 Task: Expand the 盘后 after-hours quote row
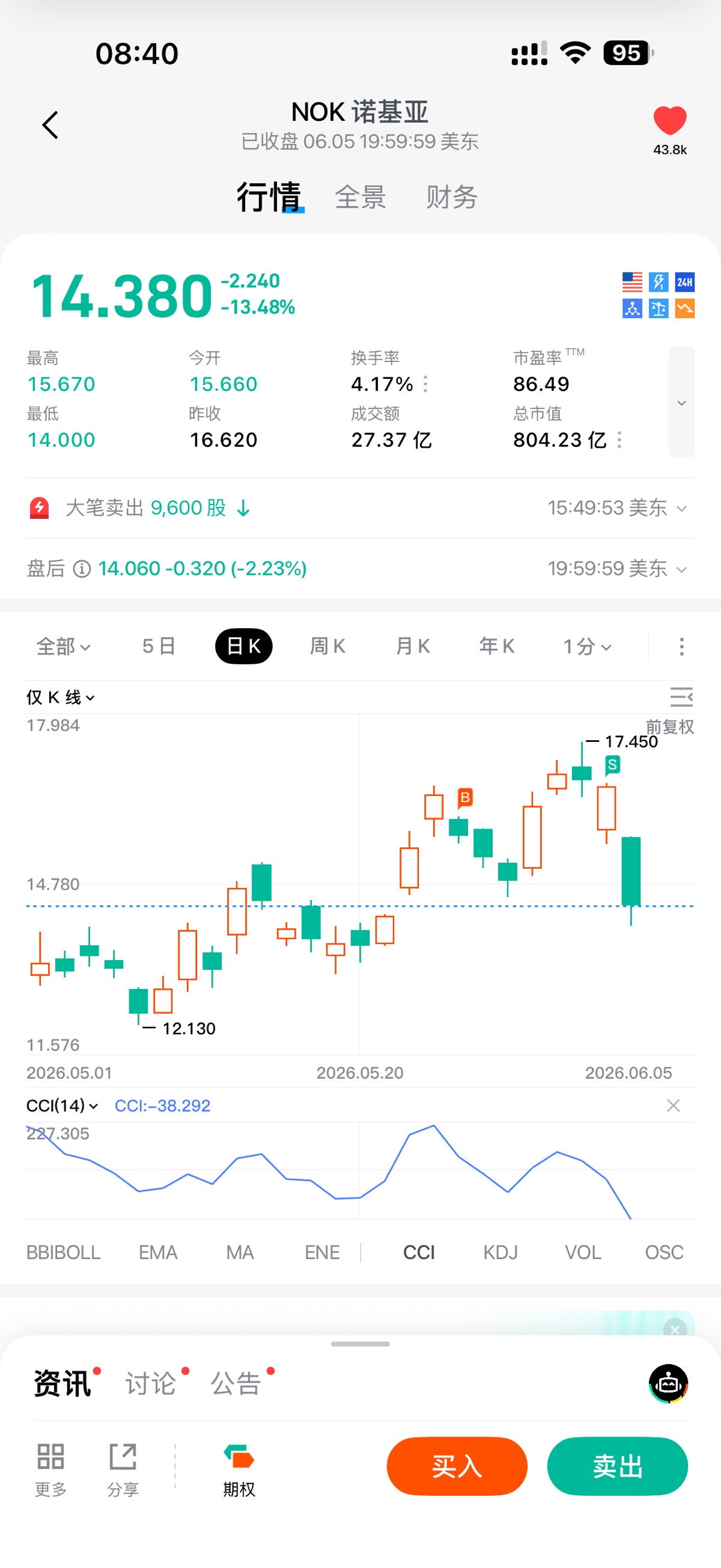click(360, 569)
